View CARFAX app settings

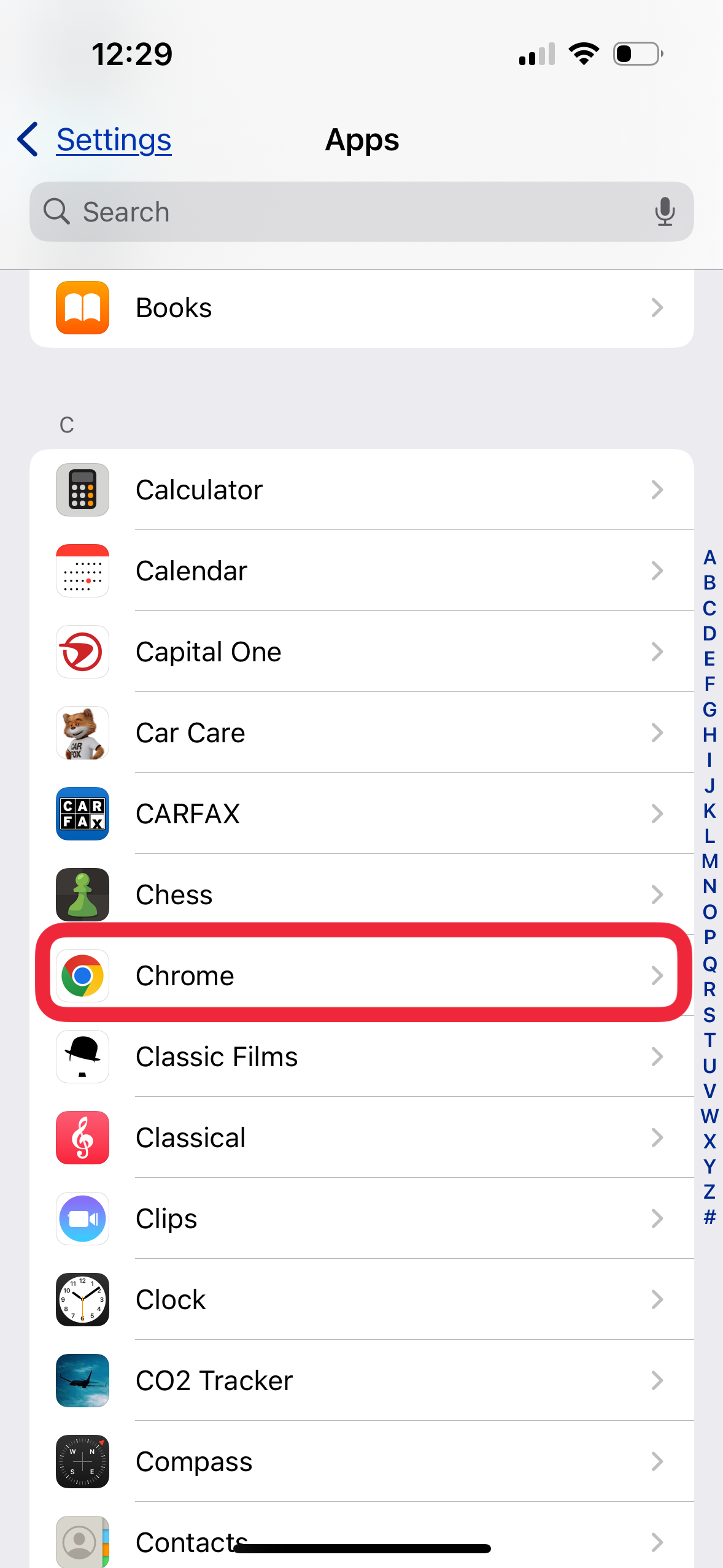coord(361,813)
